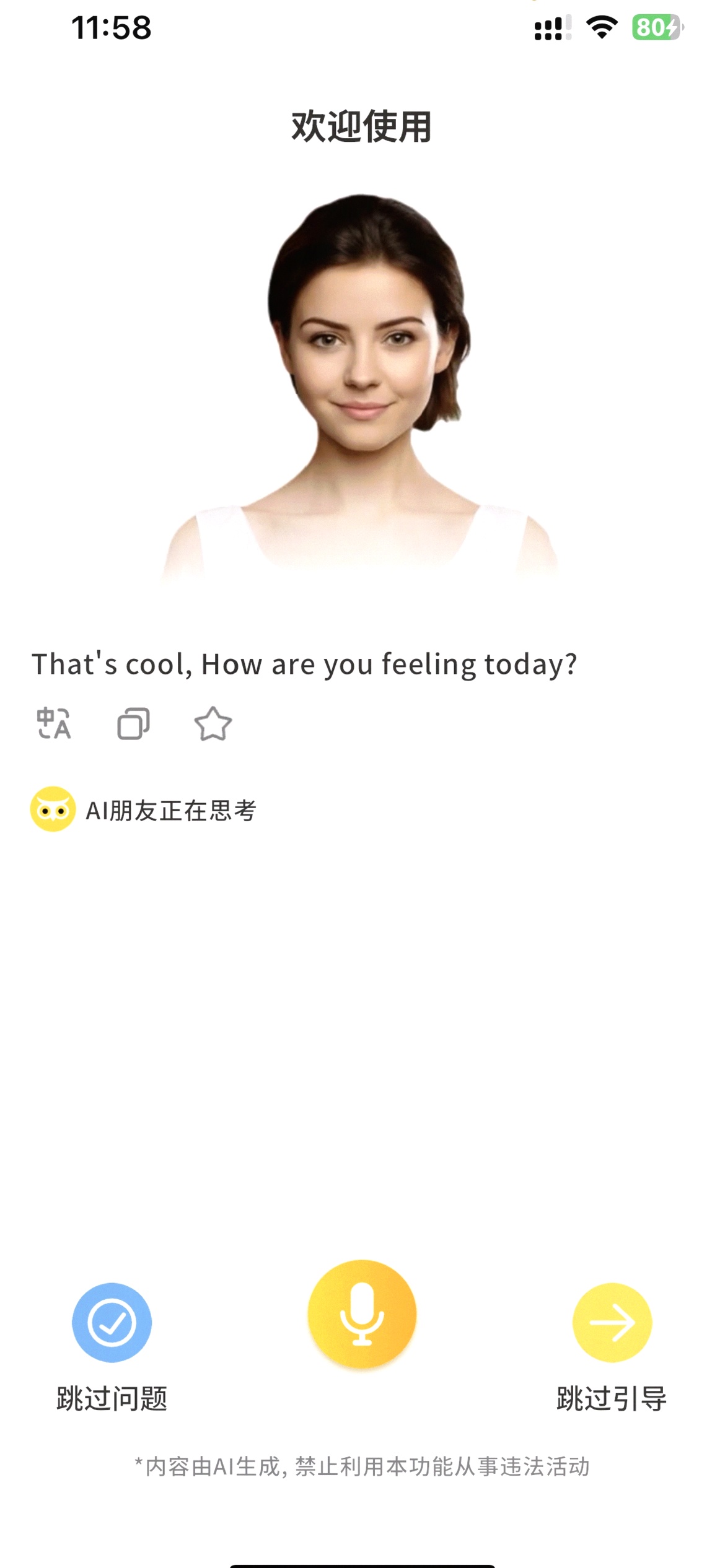Screen dimensions: 725x1568
Task: Tap the 欢迎使用 welcome title
Action: pyautogui.click(x=362, y=128)
